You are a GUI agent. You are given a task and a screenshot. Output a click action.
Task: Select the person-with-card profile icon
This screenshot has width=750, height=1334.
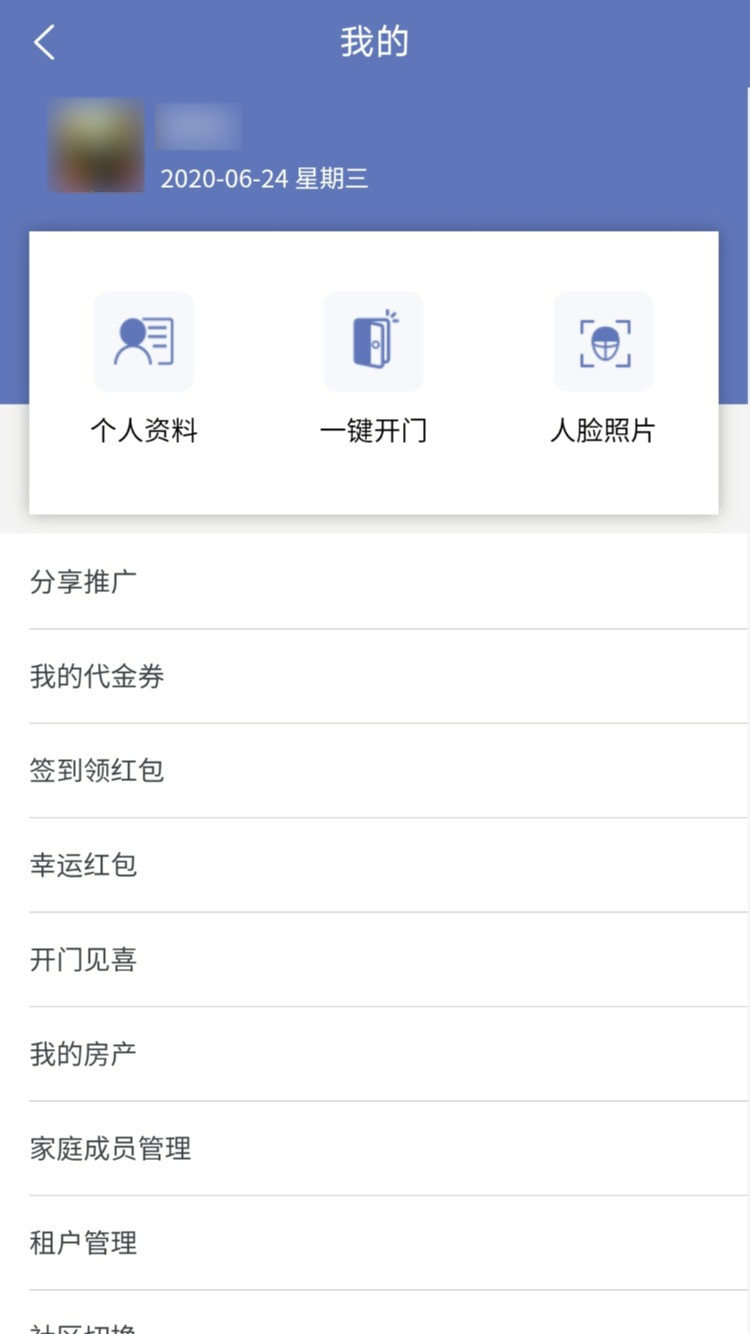tap(143, 340)
